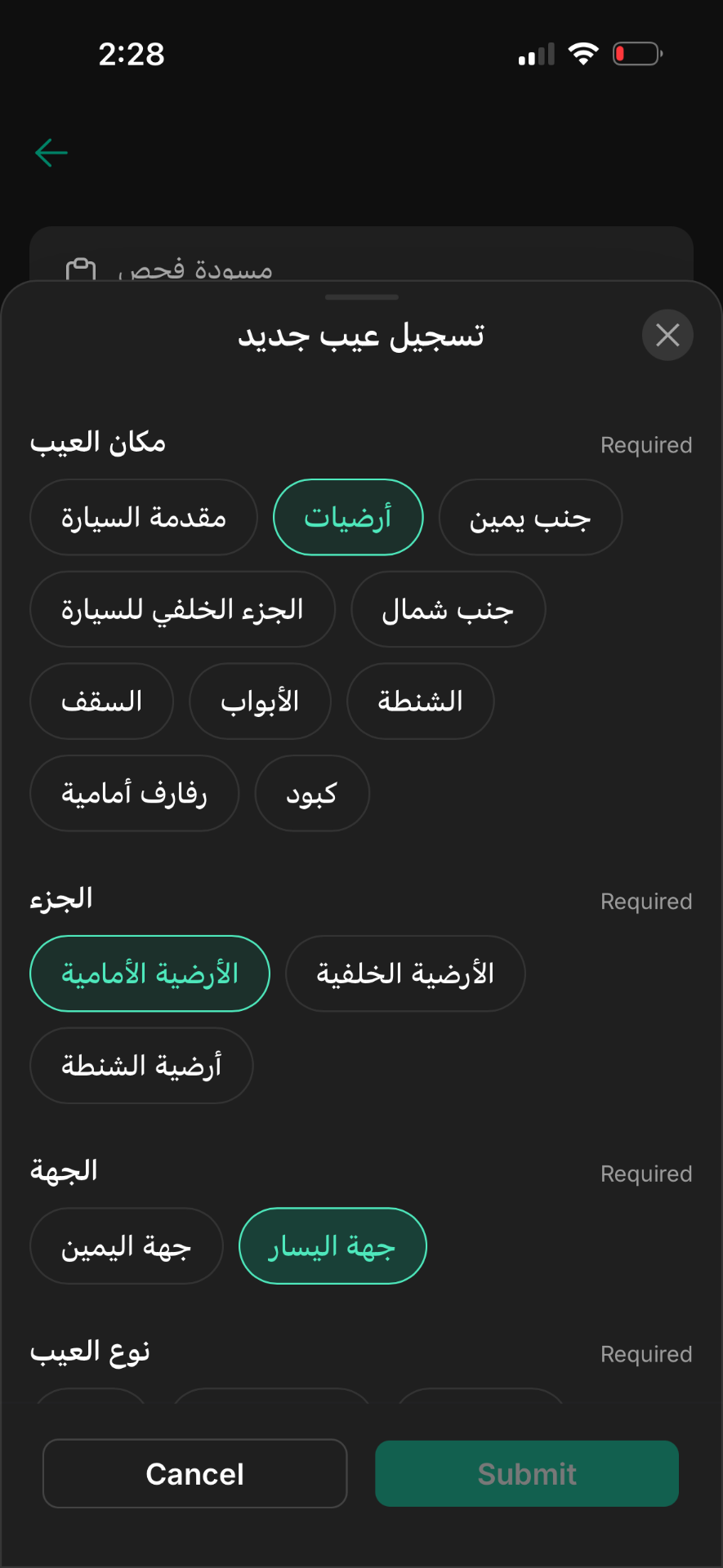Choose the جنب يمين location chip

point(530,518)
